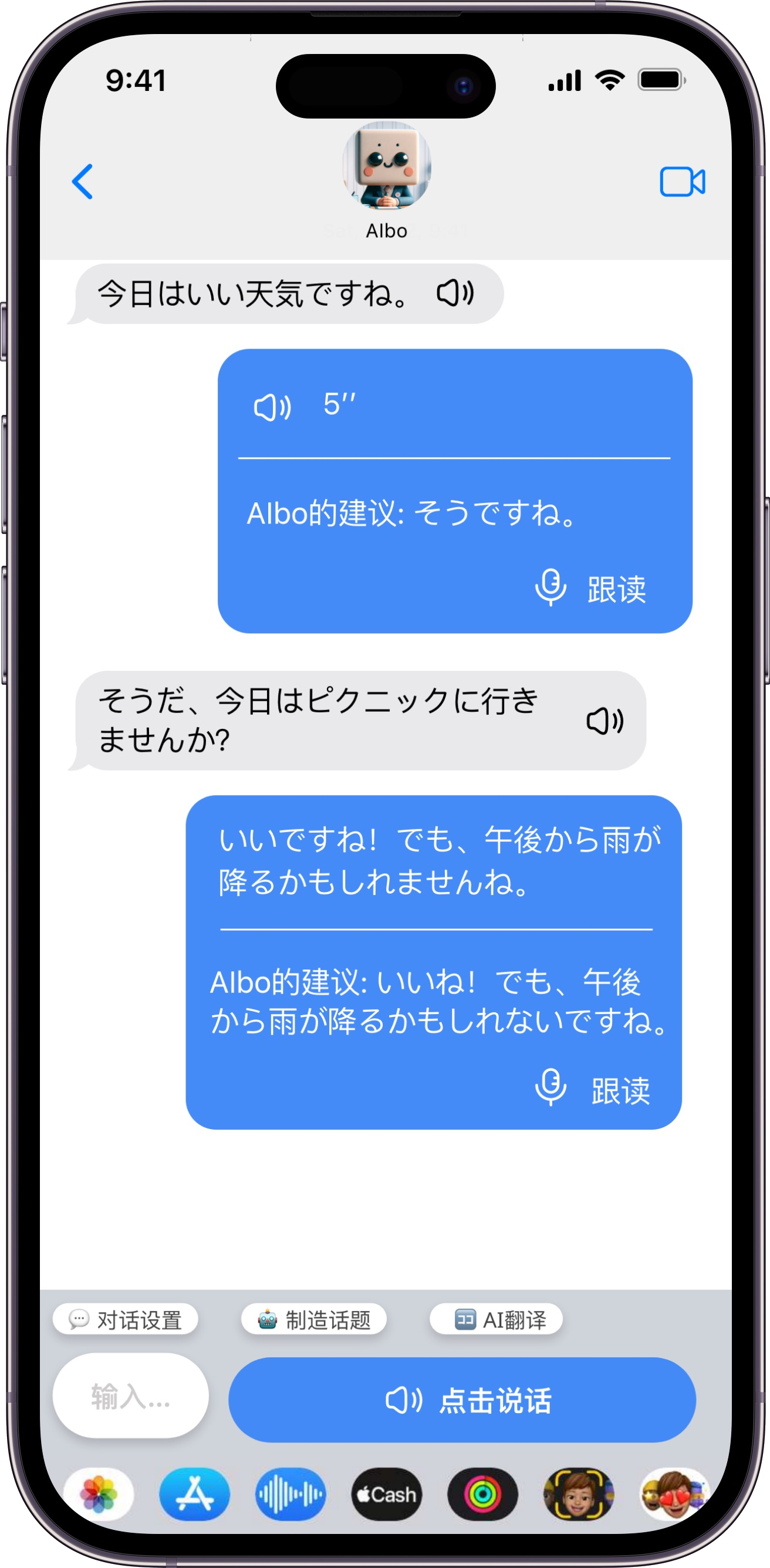Play audio for 今日はいい天気ですね message
The image size is (770, 1568).
coord(455,293)
